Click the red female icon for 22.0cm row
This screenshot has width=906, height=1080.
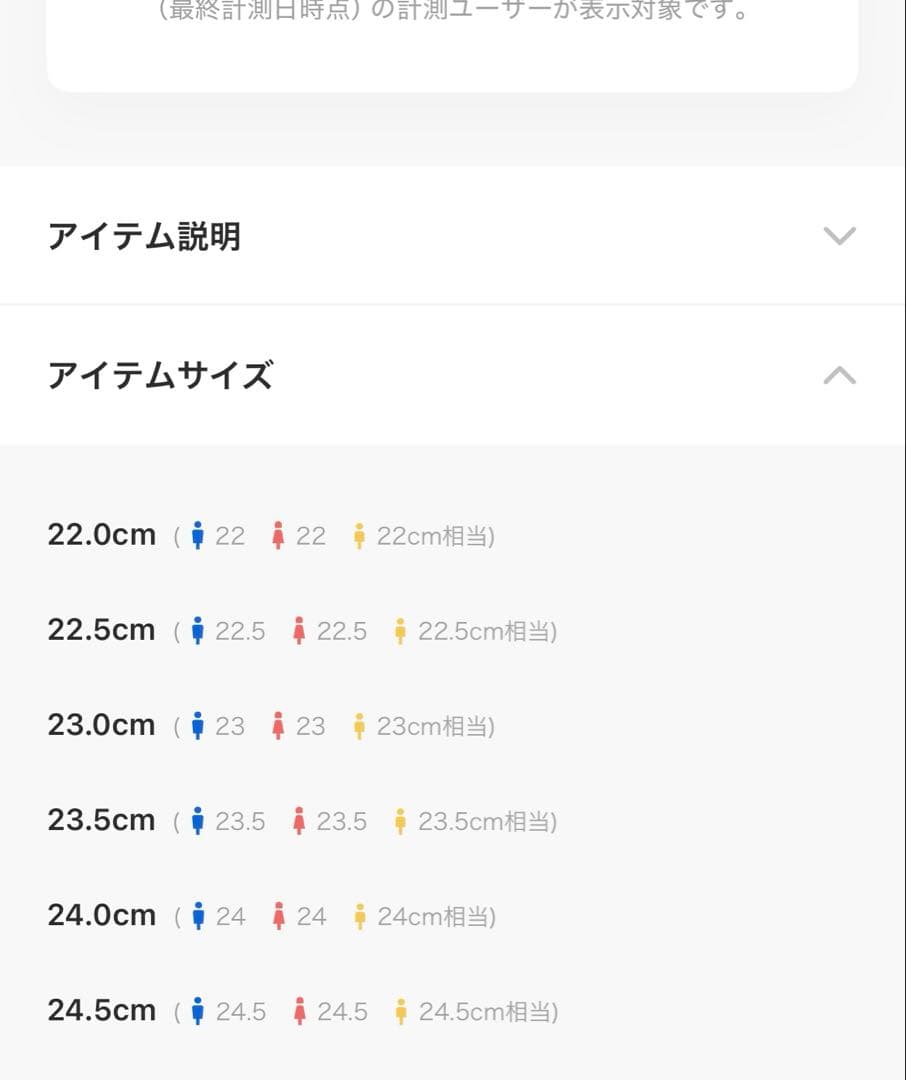[x=279, y=535]
